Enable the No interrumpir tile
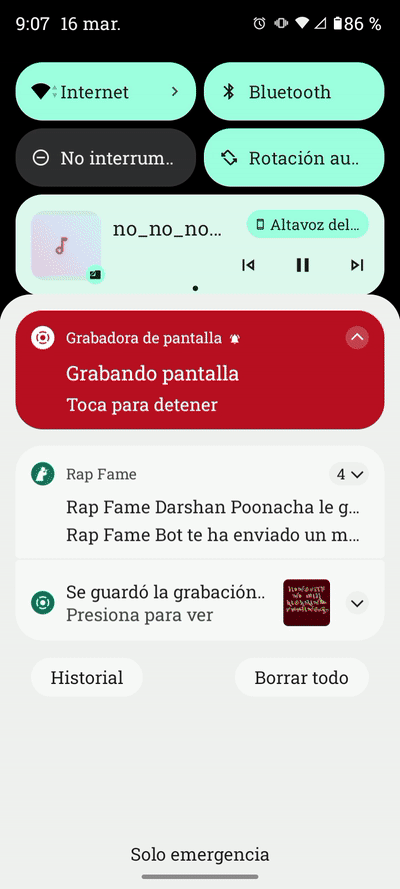Image resolution: width=400 pixels, height=889 pixels. coord(106,158)
